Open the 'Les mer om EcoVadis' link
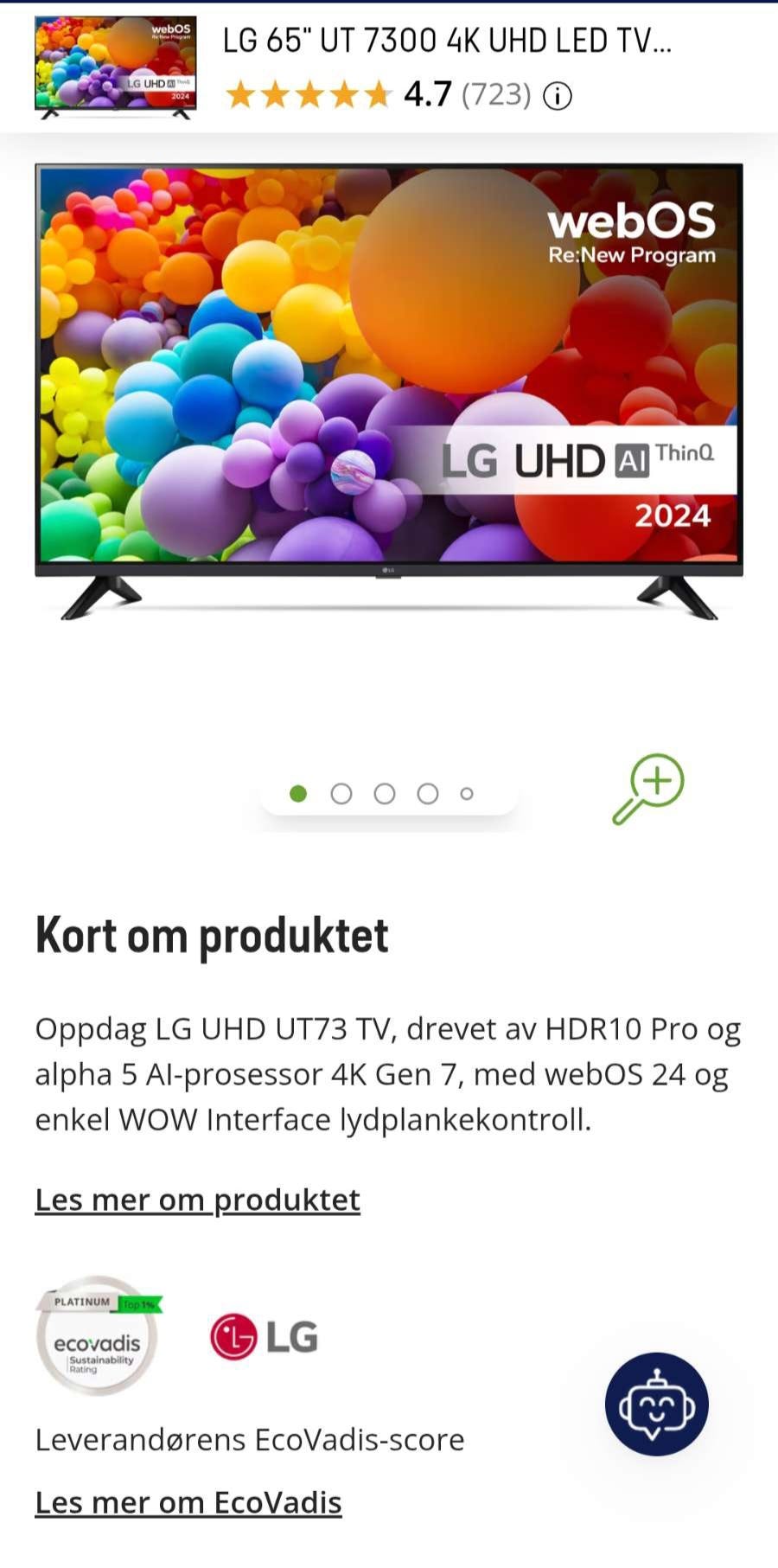 coord(188,1502)
